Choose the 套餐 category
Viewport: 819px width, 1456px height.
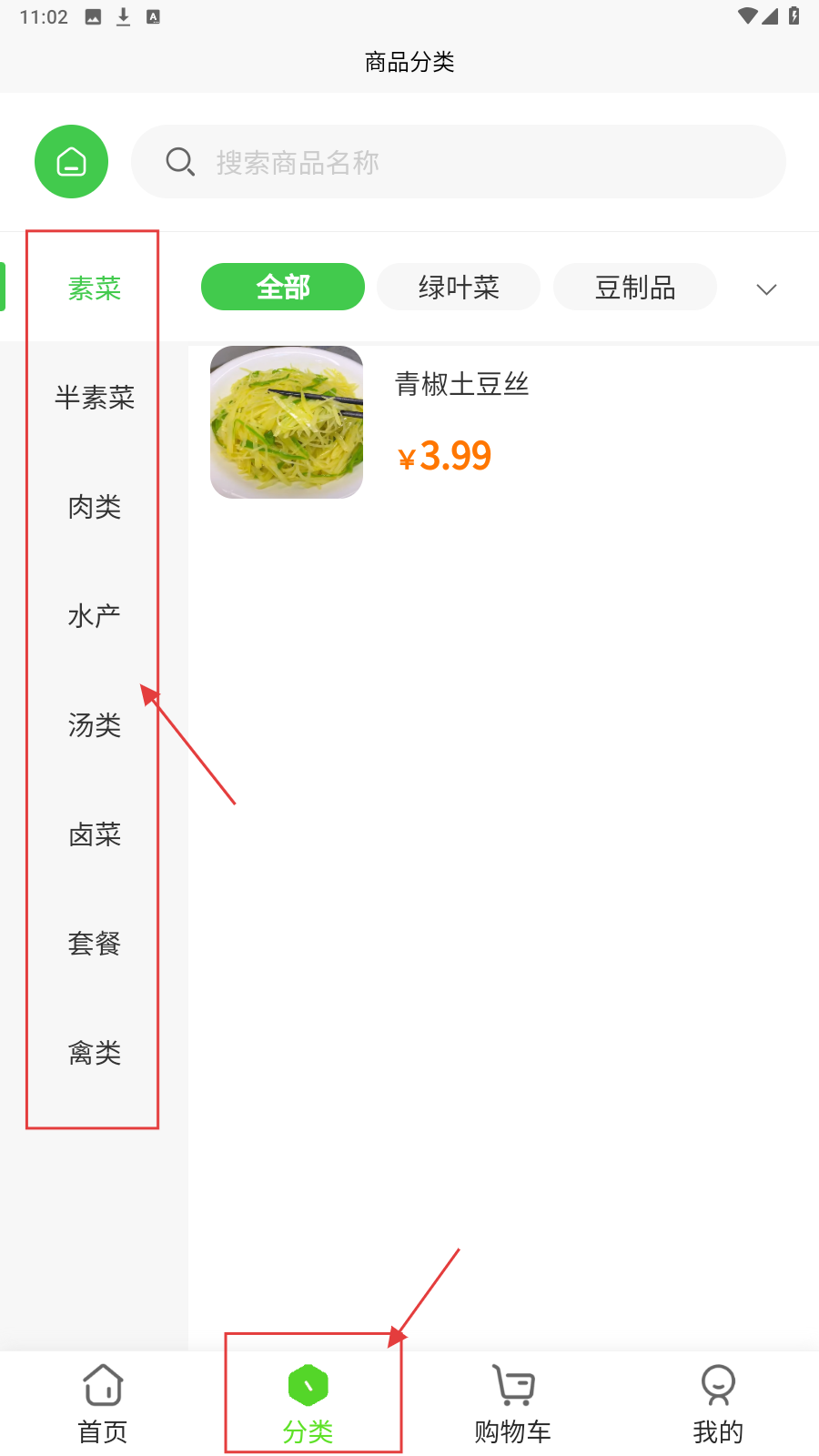tap(94, 944)
